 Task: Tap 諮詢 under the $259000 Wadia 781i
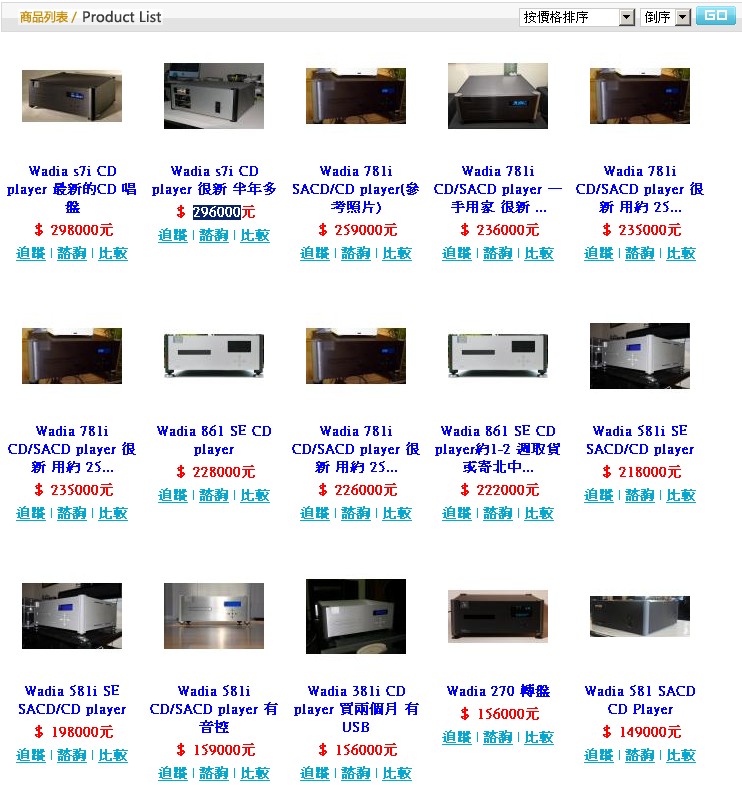356,254
